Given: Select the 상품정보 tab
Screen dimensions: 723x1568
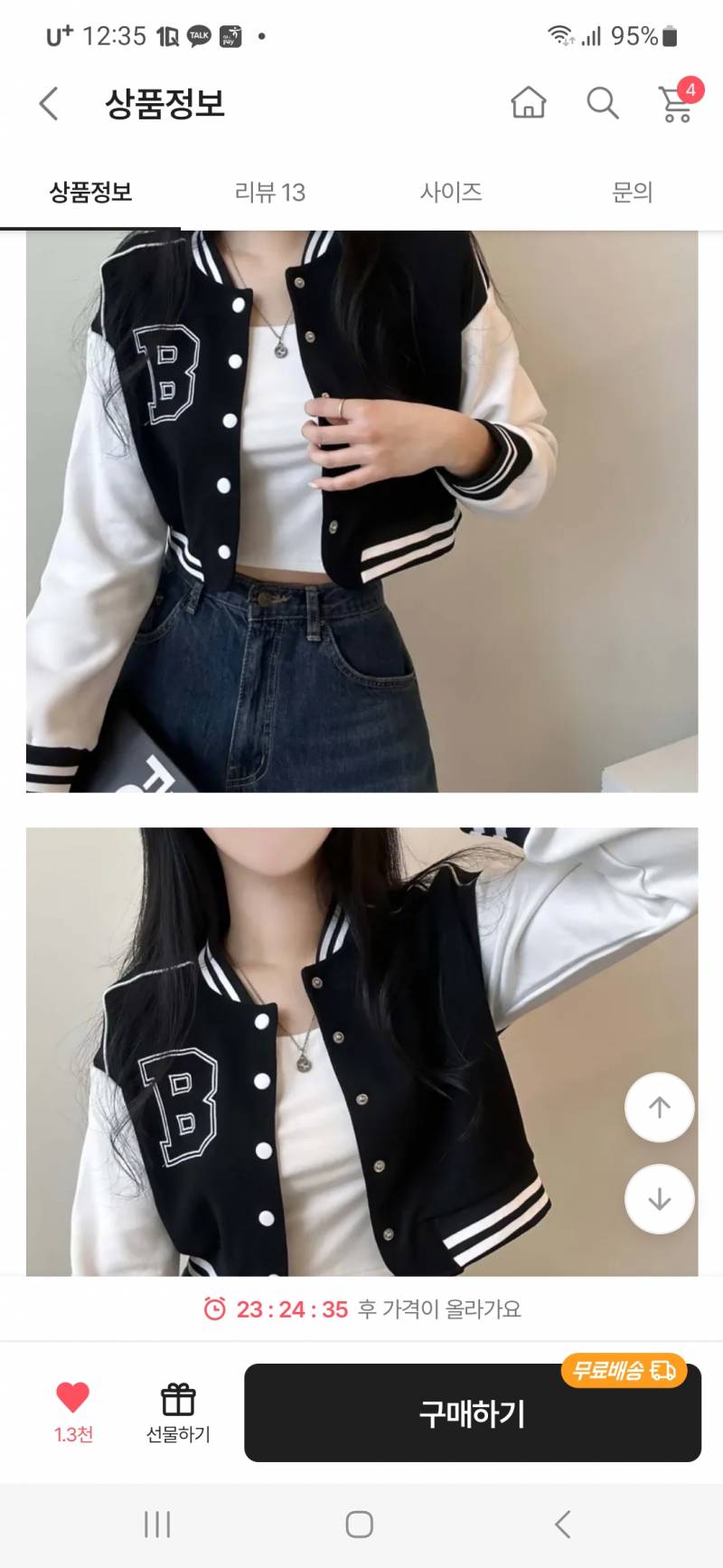Looking at the screenshot, I should [90, 192].
